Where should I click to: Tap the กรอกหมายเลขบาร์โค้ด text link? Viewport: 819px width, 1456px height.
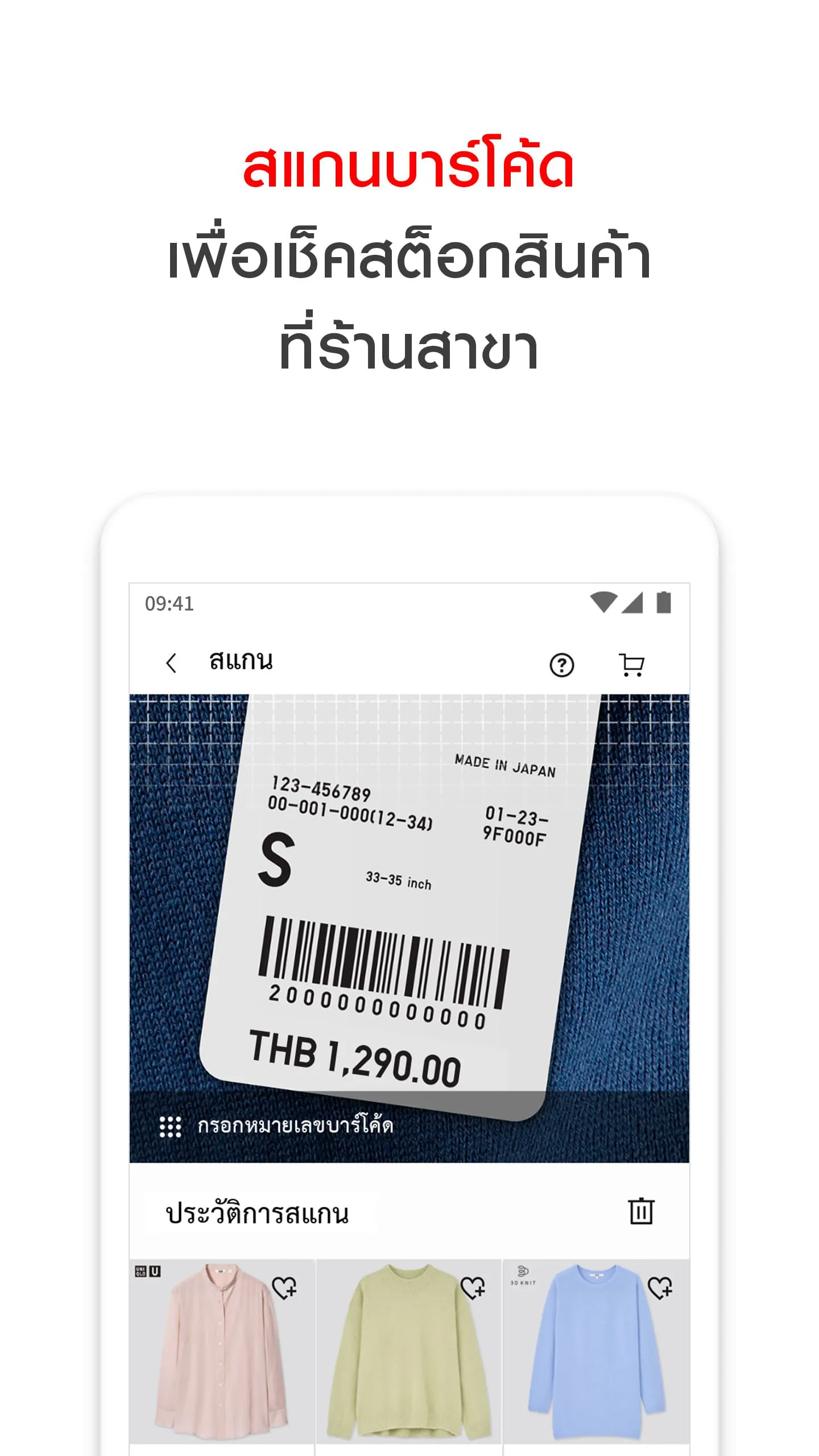[296, 1127]
